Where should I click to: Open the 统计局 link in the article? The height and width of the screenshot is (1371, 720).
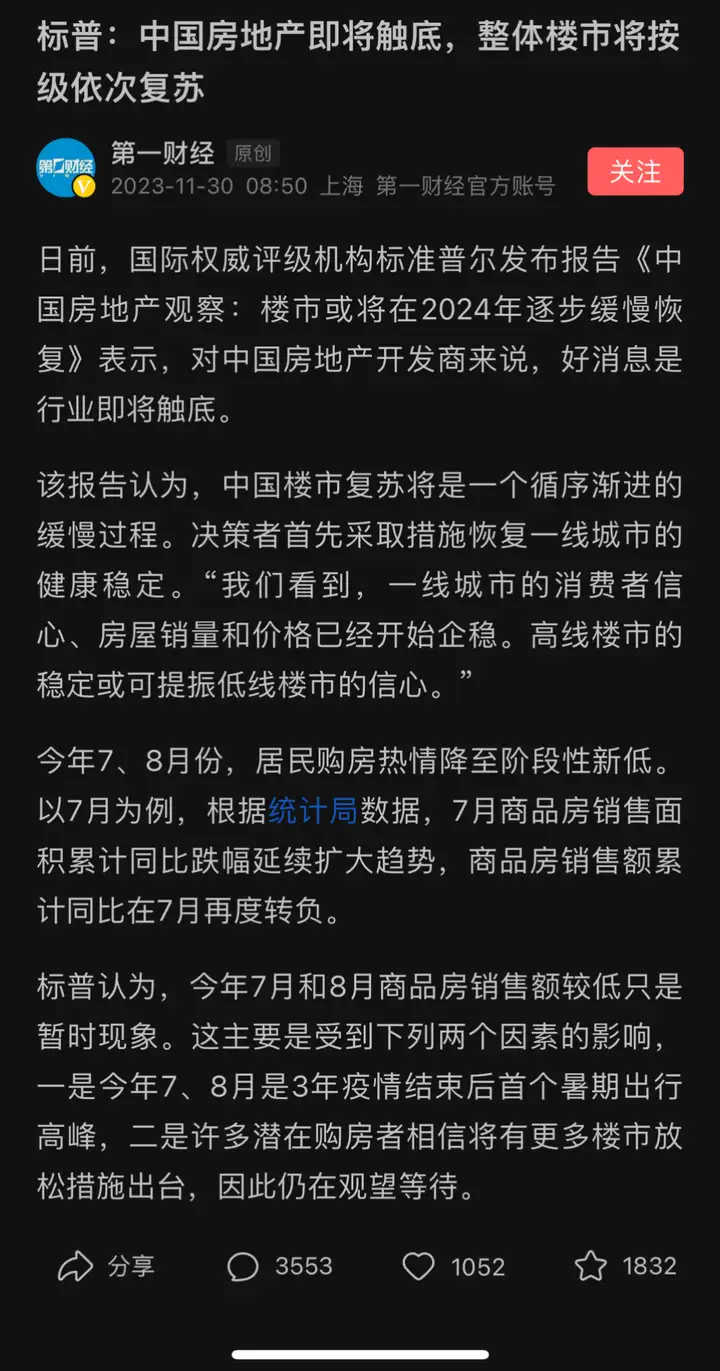313,810
